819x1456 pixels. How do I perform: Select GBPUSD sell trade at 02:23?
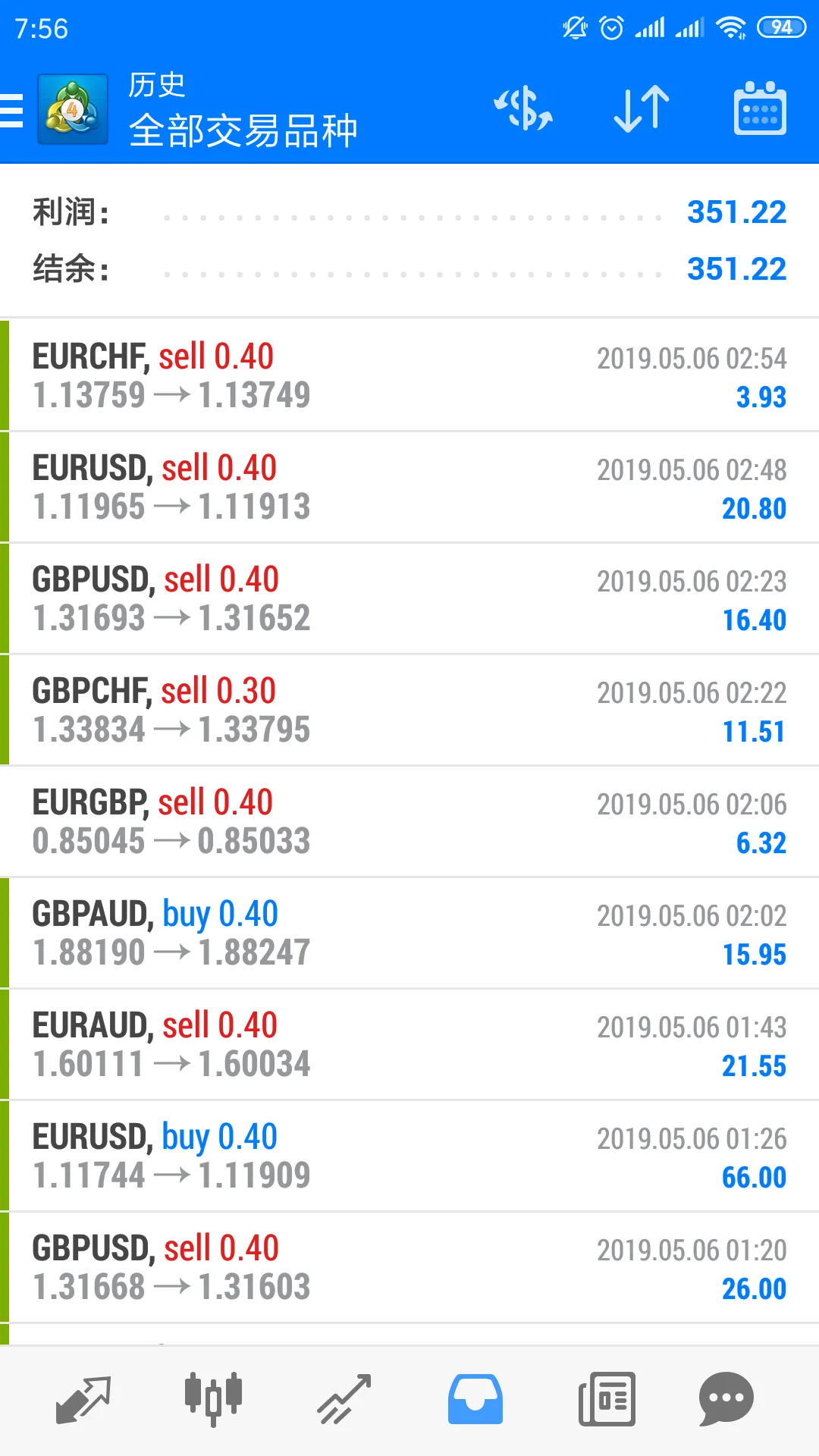click(x=409, y=598)
